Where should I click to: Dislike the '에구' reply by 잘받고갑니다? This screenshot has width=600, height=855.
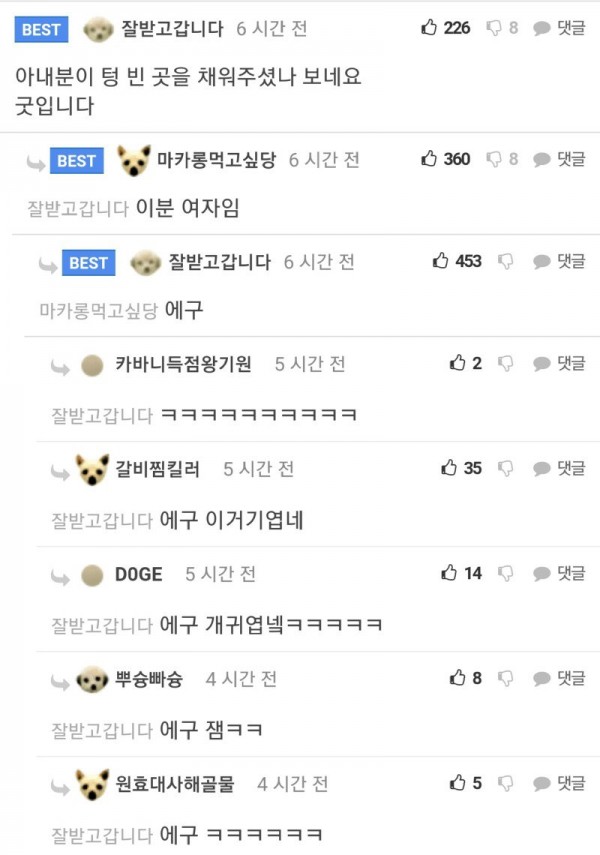click(506, 261)
